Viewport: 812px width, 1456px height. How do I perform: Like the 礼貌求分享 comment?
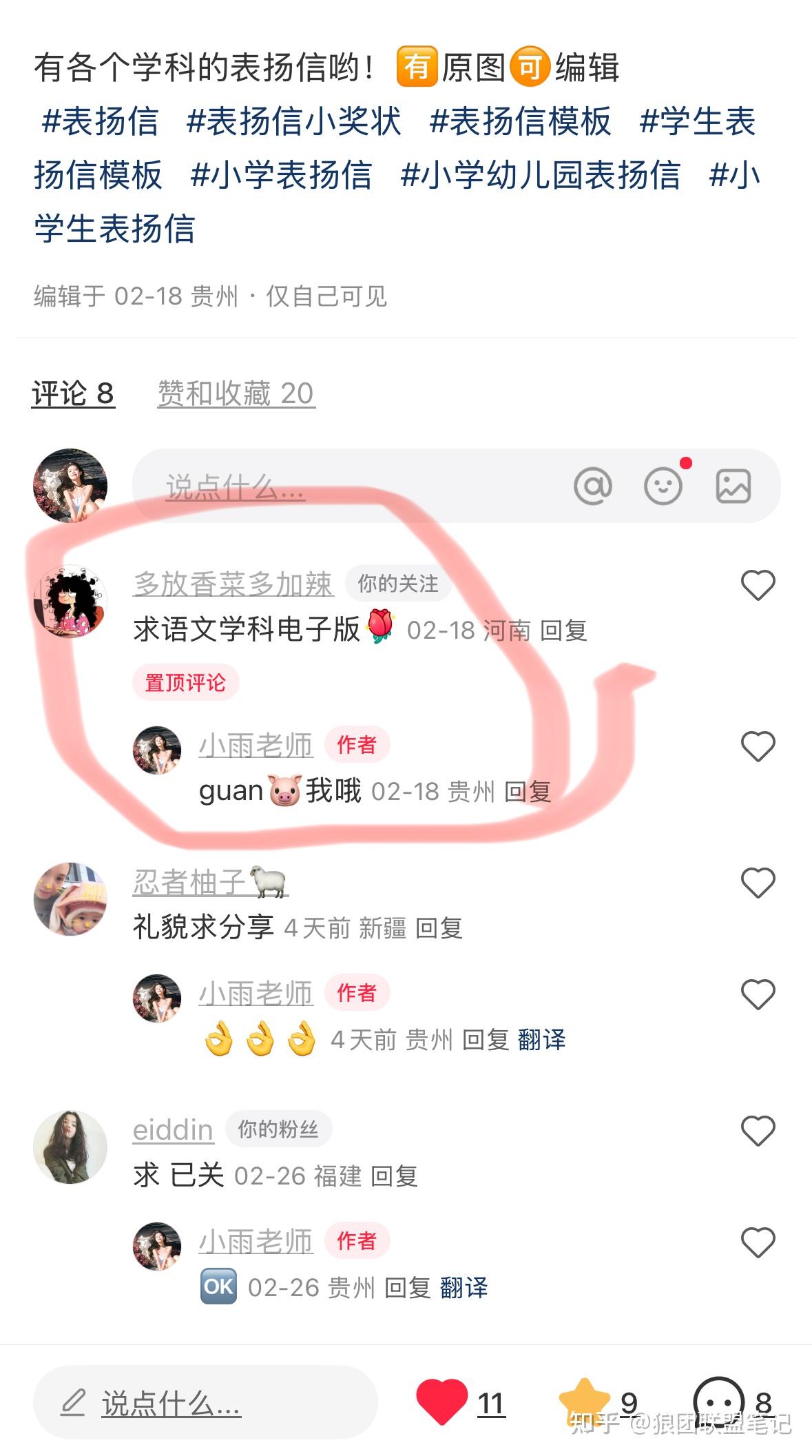coord(758,883)
